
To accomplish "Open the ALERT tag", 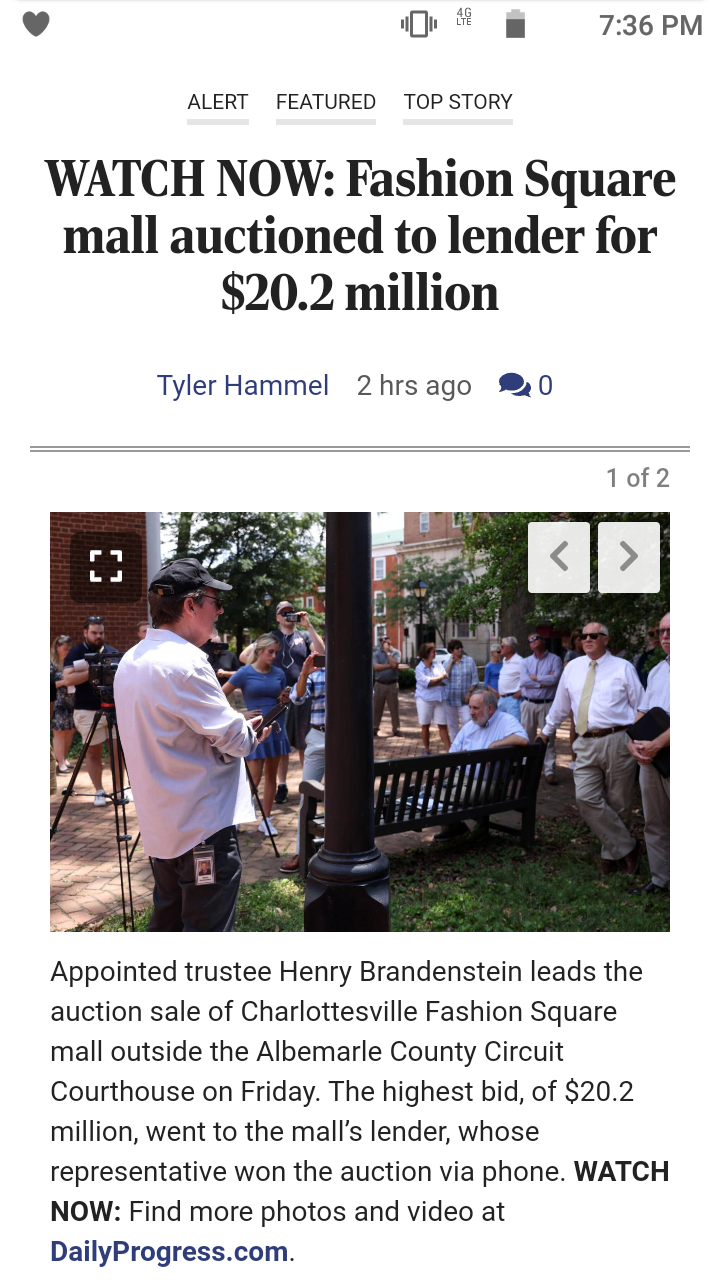I will tap(217, 102).
